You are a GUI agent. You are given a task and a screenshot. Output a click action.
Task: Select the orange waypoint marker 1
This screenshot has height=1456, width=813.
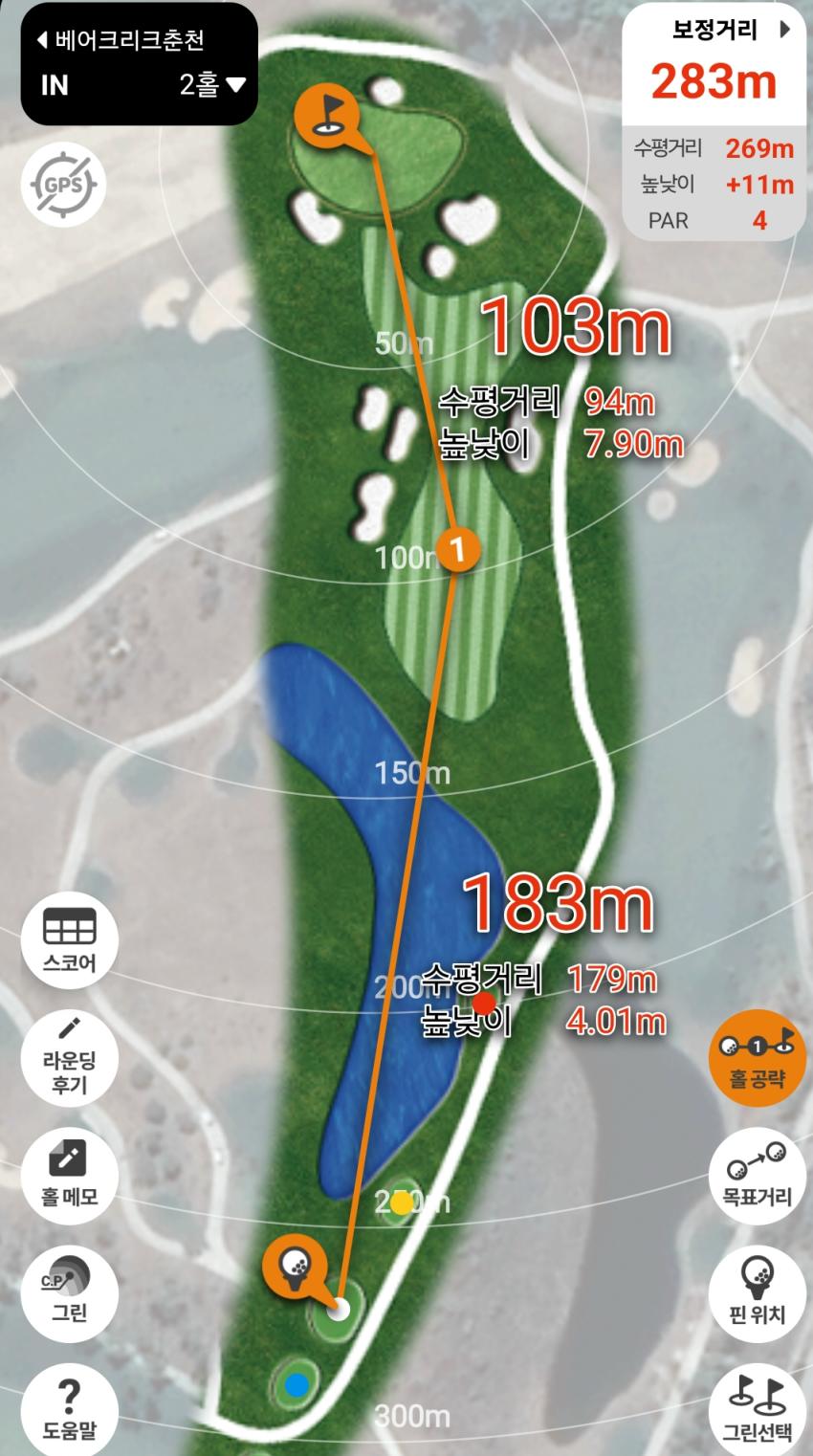(x=458, y=549)
